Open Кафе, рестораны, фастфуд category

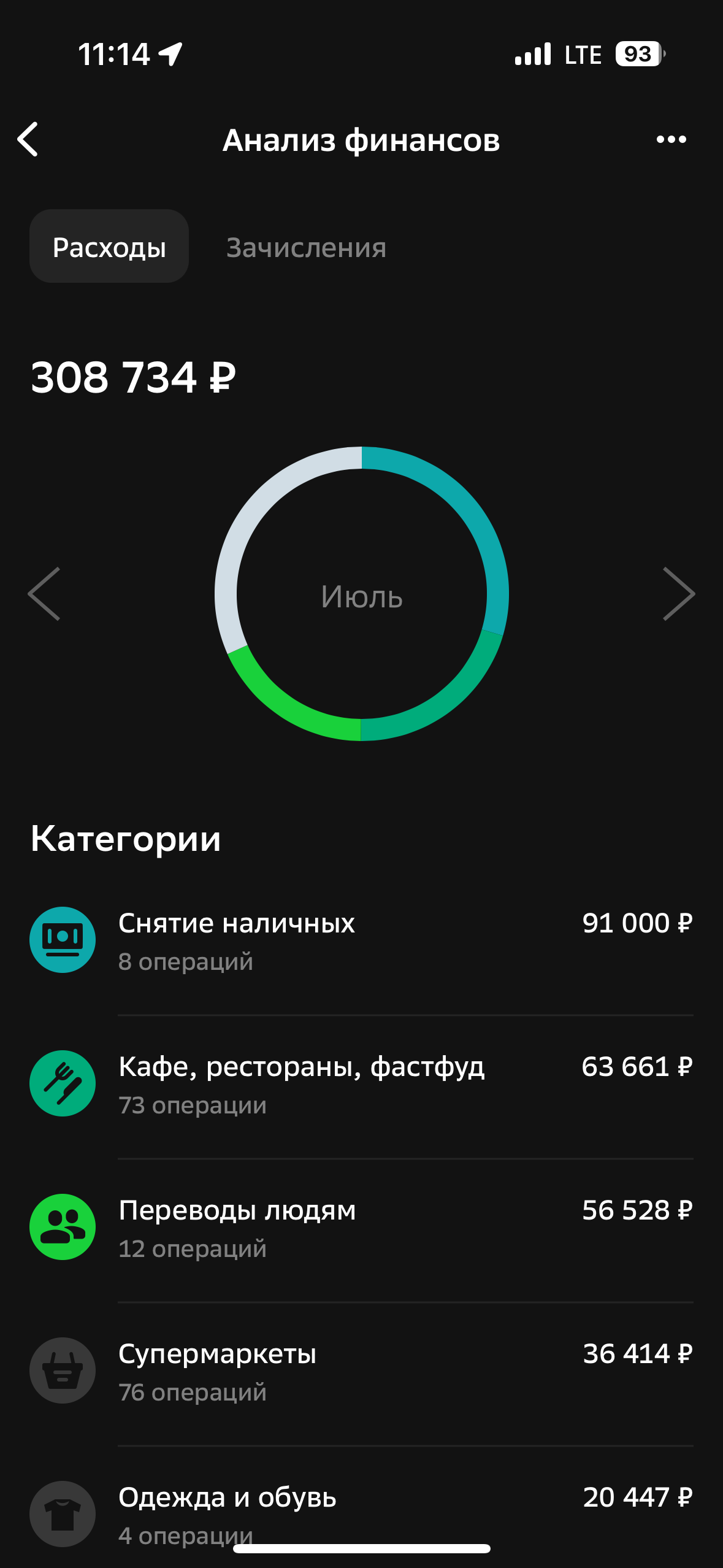point(361,1085)
